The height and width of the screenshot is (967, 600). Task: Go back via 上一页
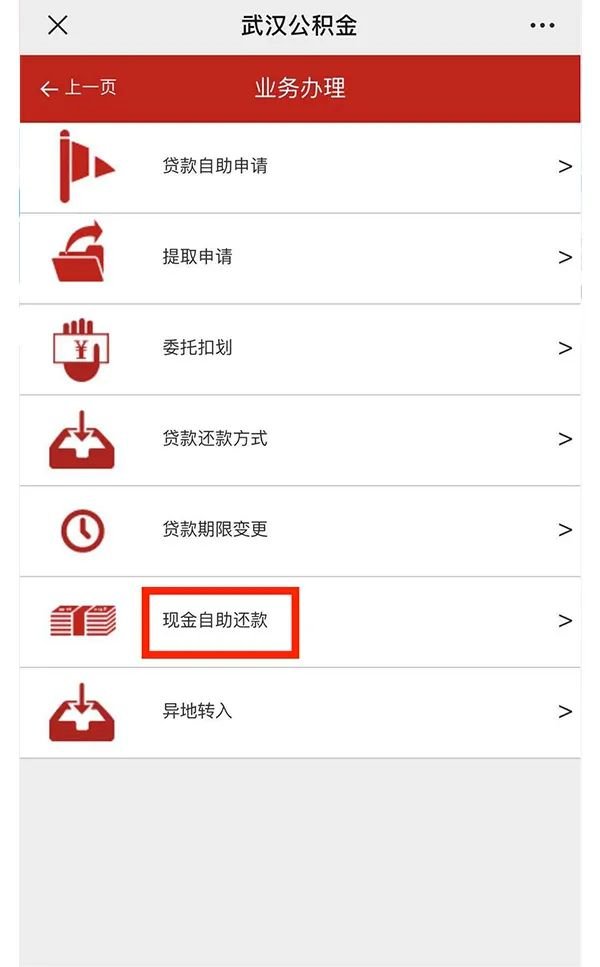[x=78, y=88]
